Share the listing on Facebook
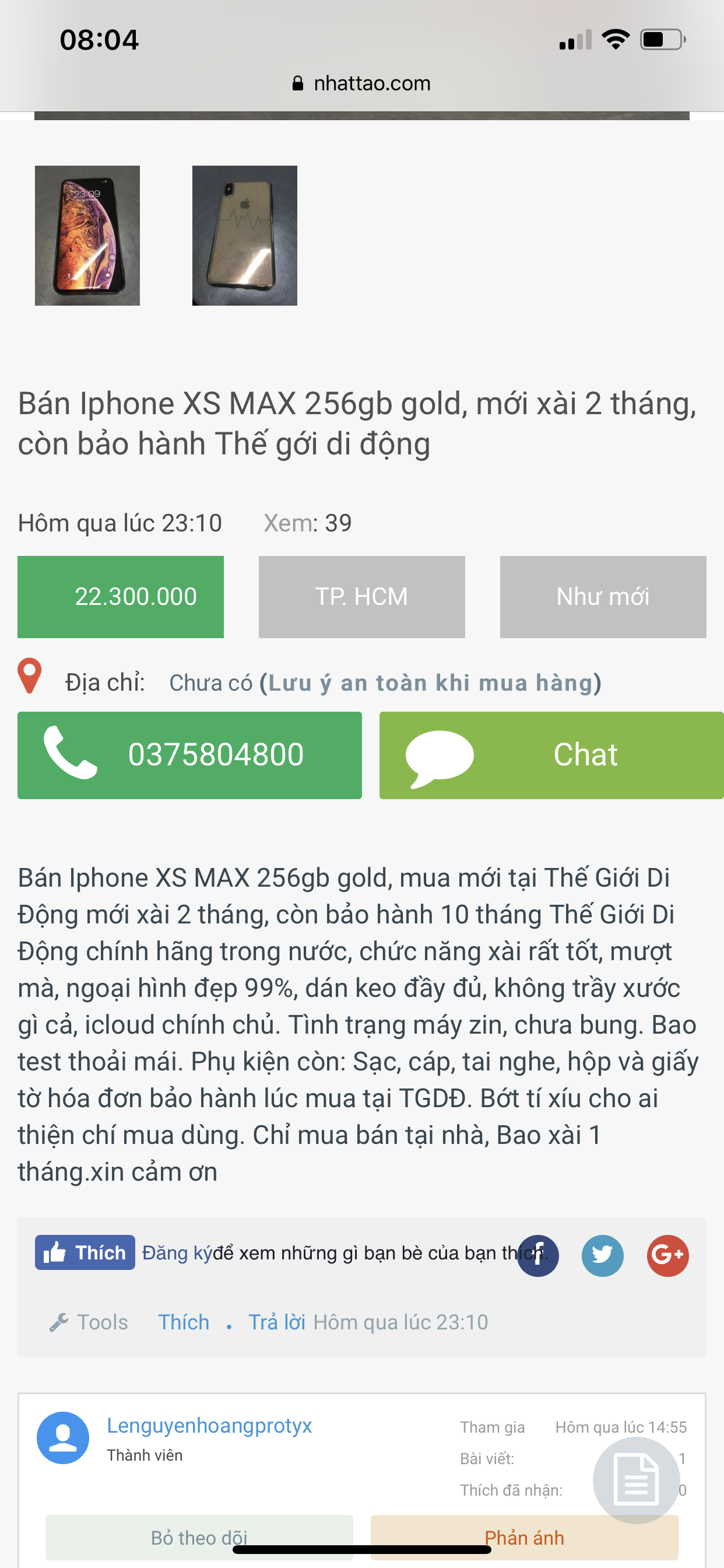This screenshot has height=1568, width=724. (x=538, y=1255)
